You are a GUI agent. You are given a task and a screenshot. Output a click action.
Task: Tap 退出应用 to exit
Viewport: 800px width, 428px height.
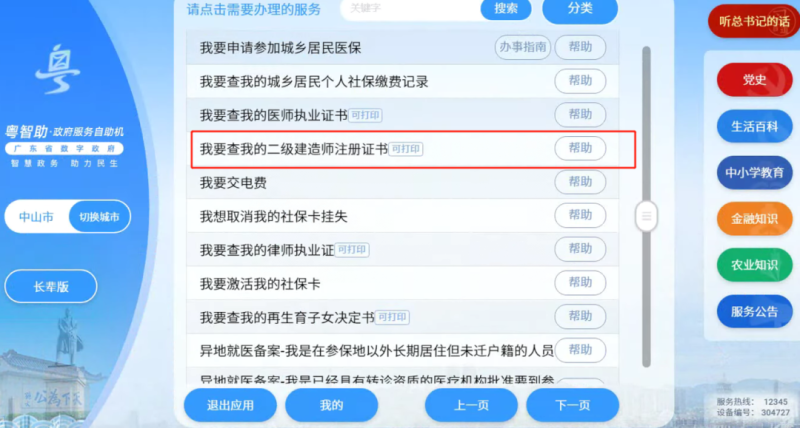tap(230, 405)
